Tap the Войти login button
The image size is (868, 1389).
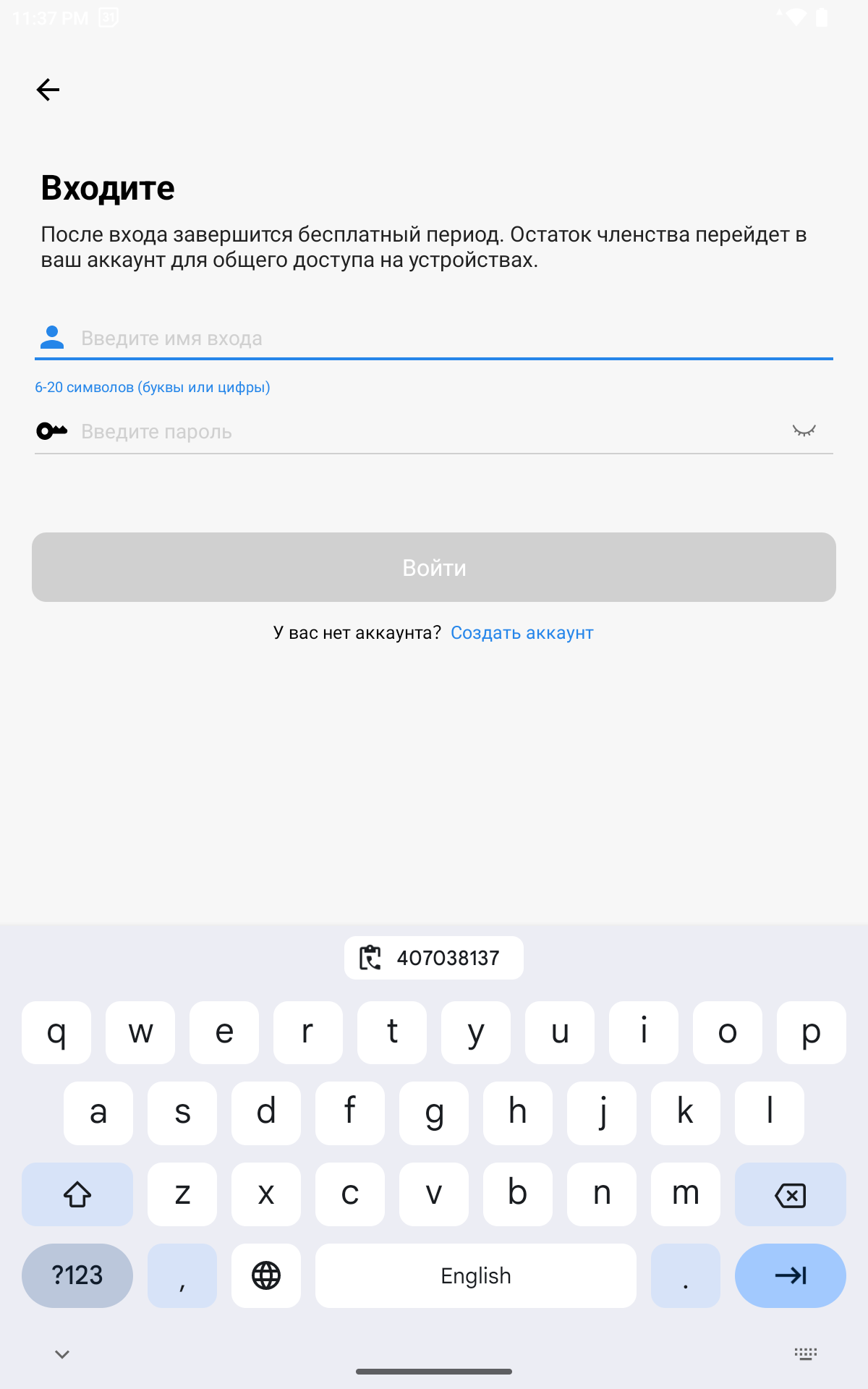tap(434, 567)
